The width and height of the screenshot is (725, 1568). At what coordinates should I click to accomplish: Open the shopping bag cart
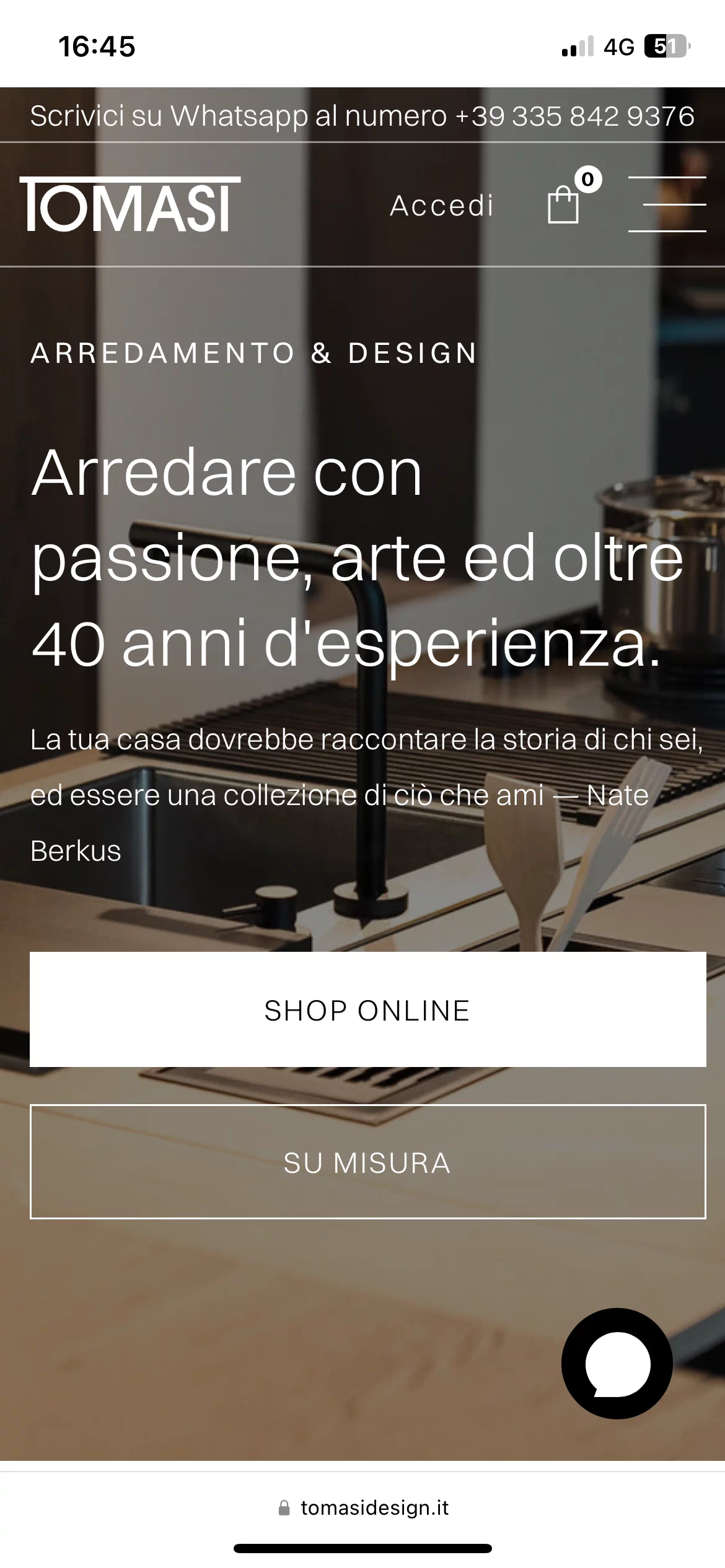(x=568, y=199)
